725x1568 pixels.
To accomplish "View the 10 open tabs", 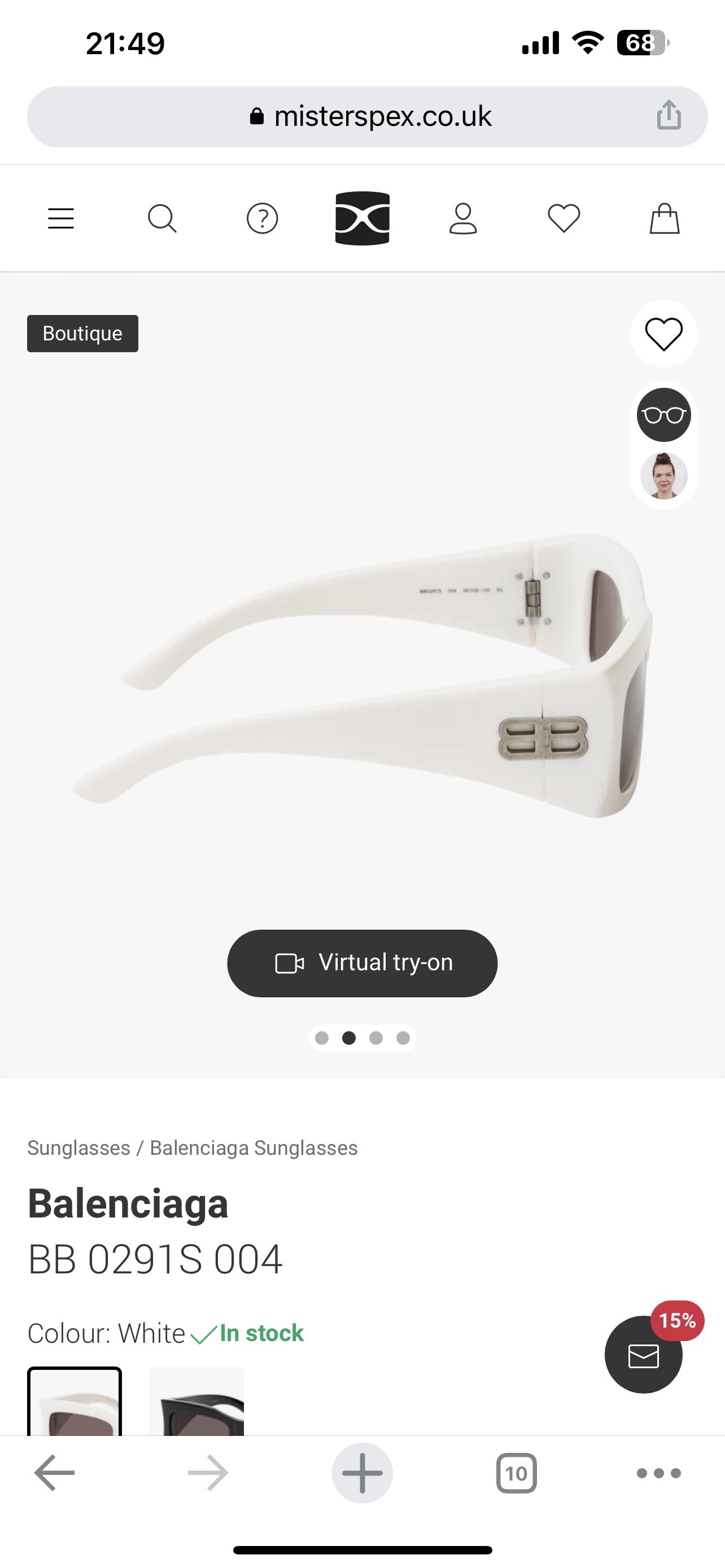I will (516, 1473).
